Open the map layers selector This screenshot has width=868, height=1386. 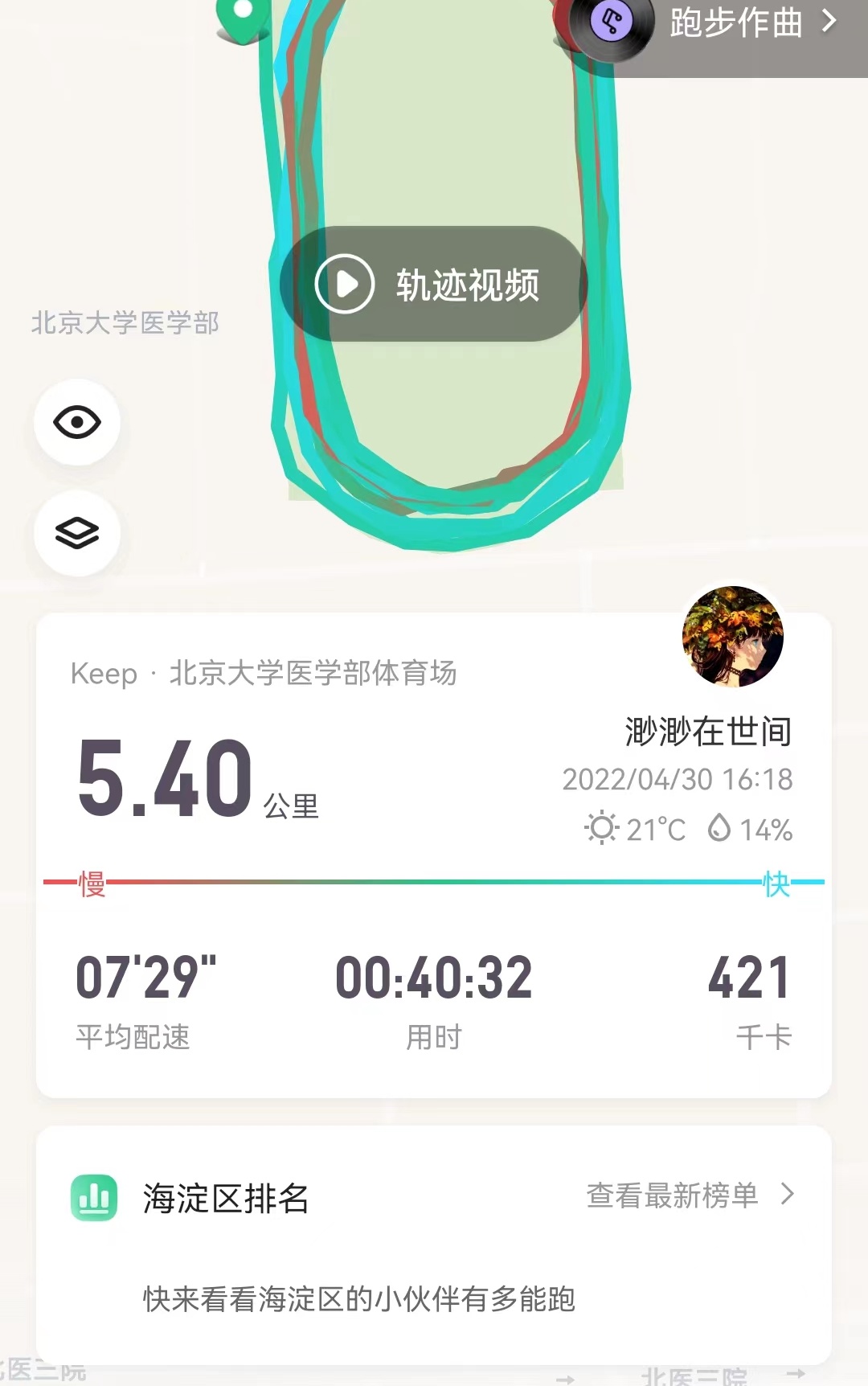tap(77, 533)
